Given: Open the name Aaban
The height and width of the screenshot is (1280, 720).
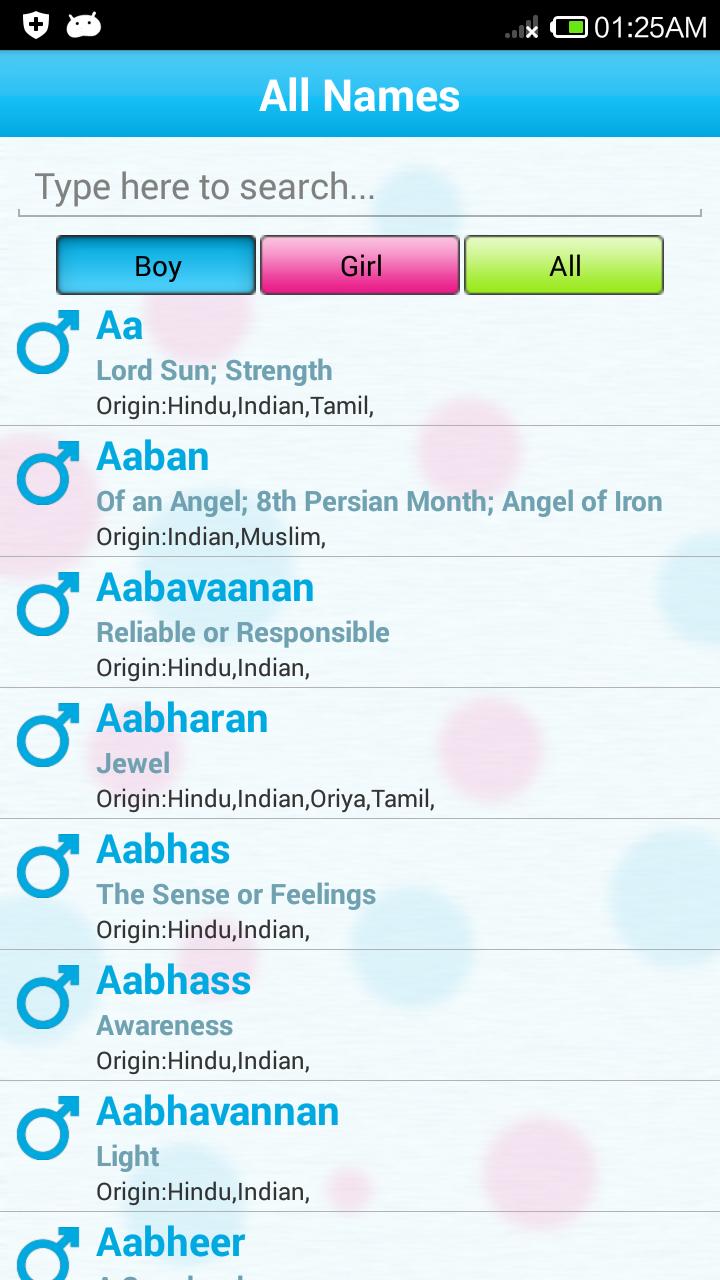Looking at the screenshot, I should [x=360, y=492].
